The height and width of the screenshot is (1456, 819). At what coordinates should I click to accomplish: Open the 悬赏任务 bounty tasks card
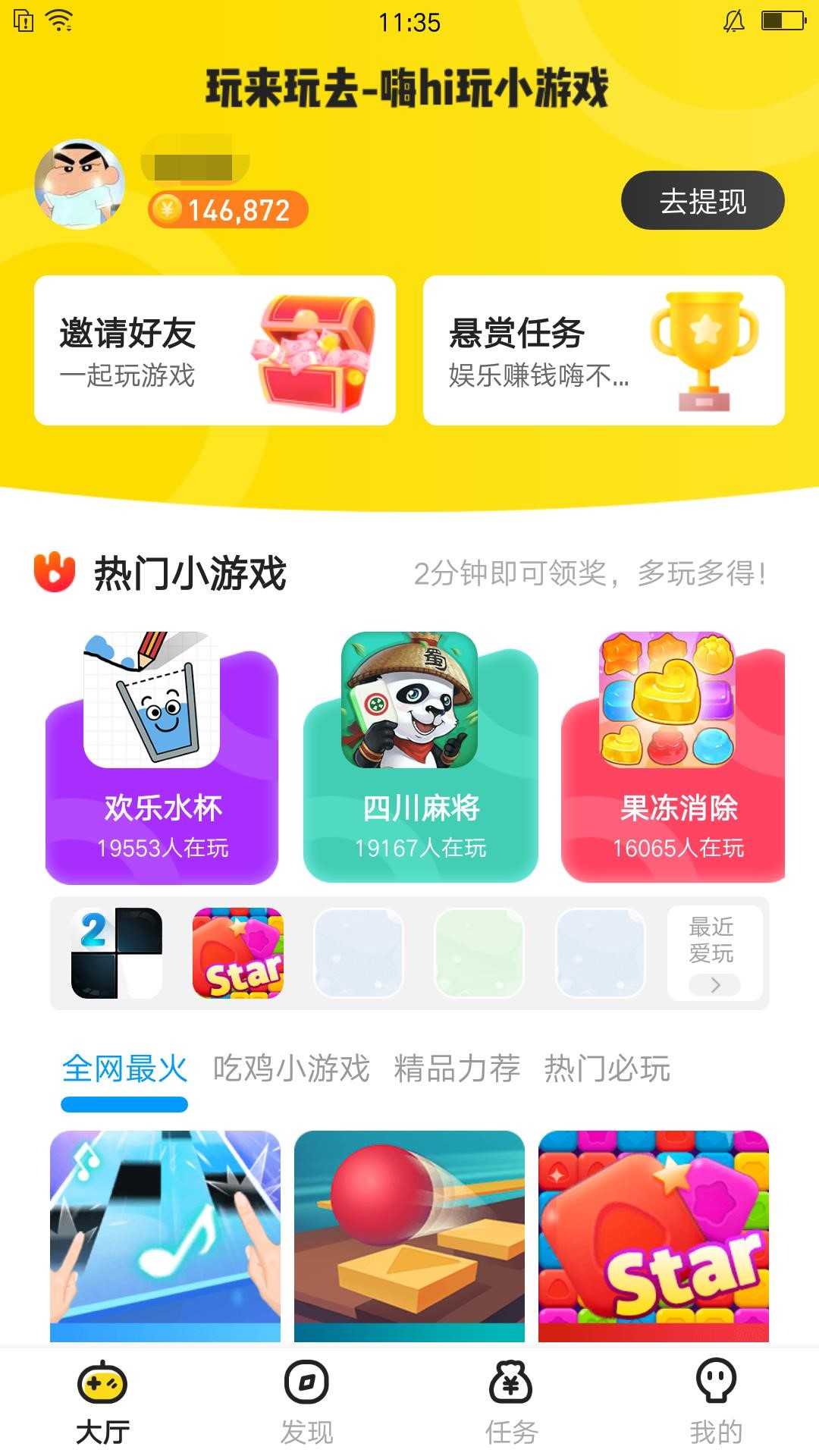tap(604, 350)
